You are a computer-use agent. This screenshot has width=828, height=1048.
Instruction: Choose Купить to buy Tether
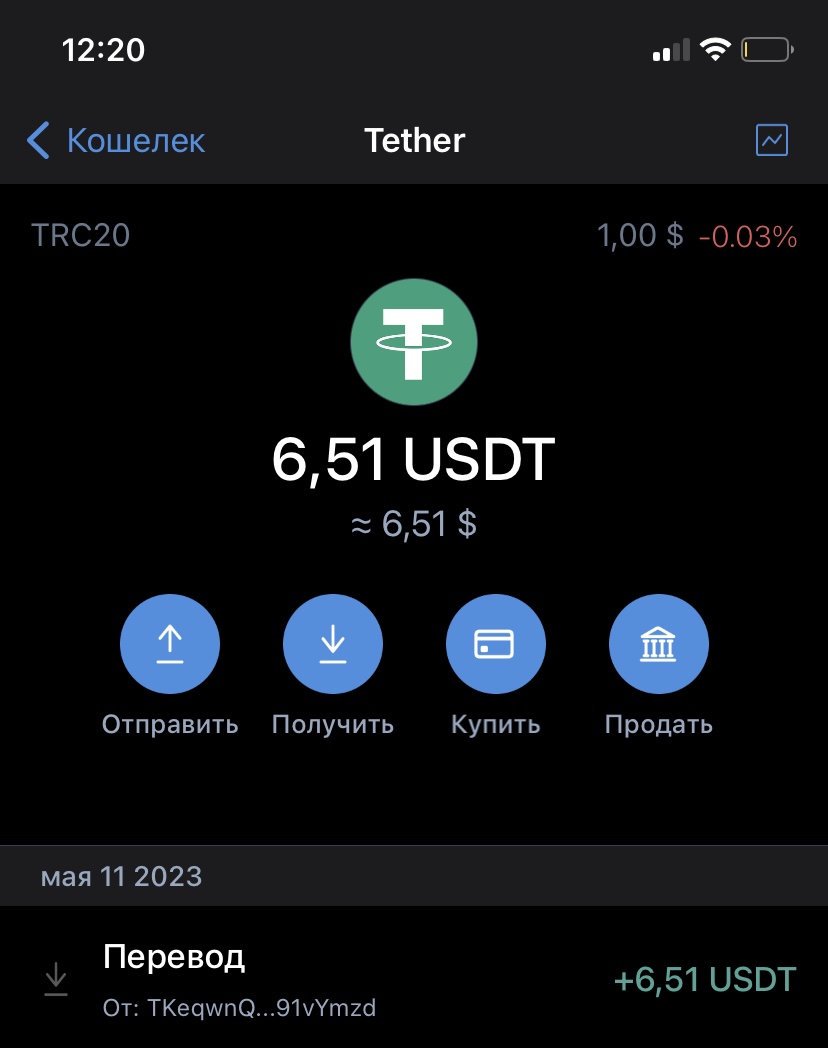[x=496, y=645]
